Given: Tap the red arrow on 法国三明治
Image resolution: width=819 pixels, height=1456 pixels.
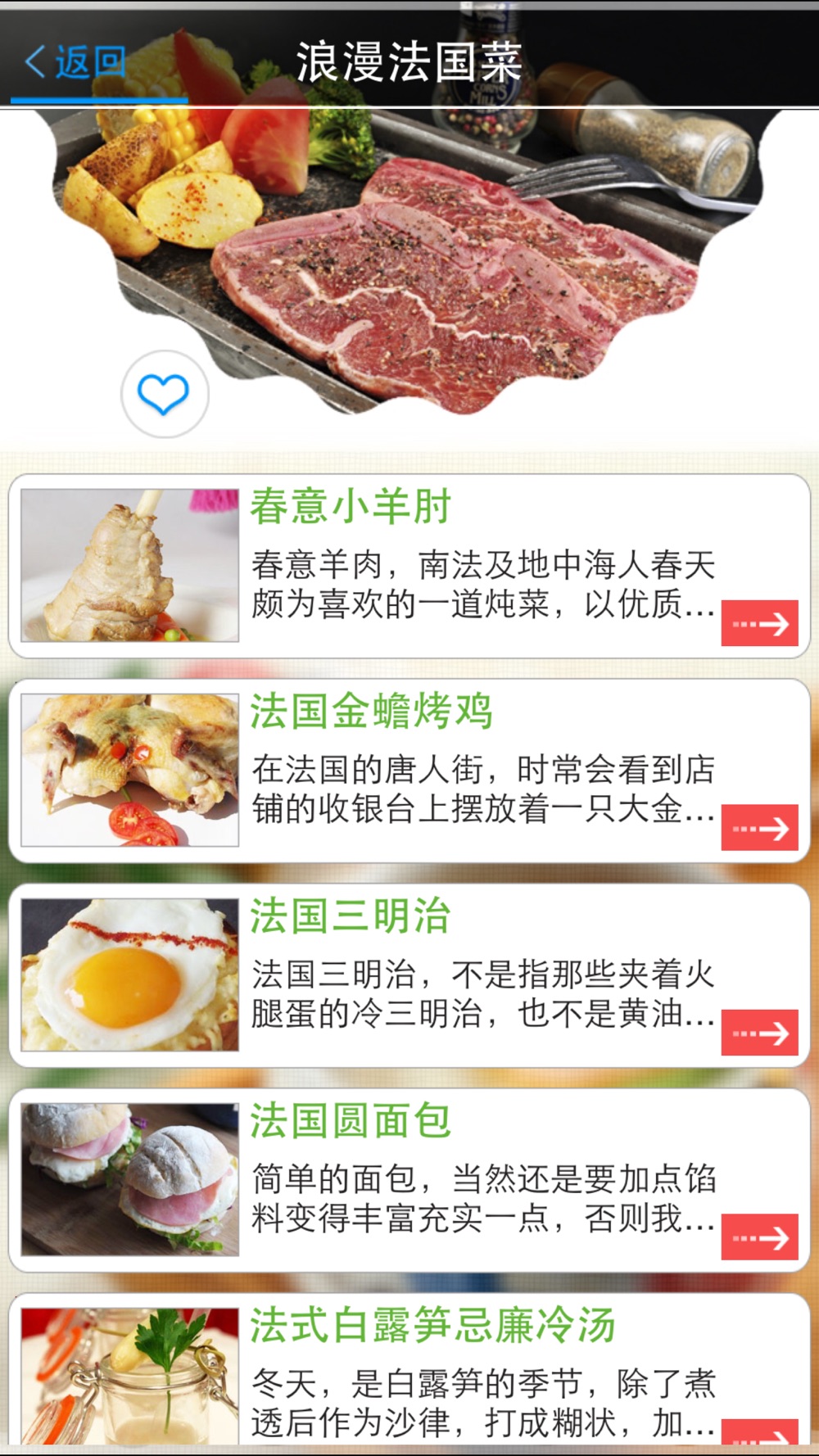Looking at the screenshot, I should tap(759, 1033).
